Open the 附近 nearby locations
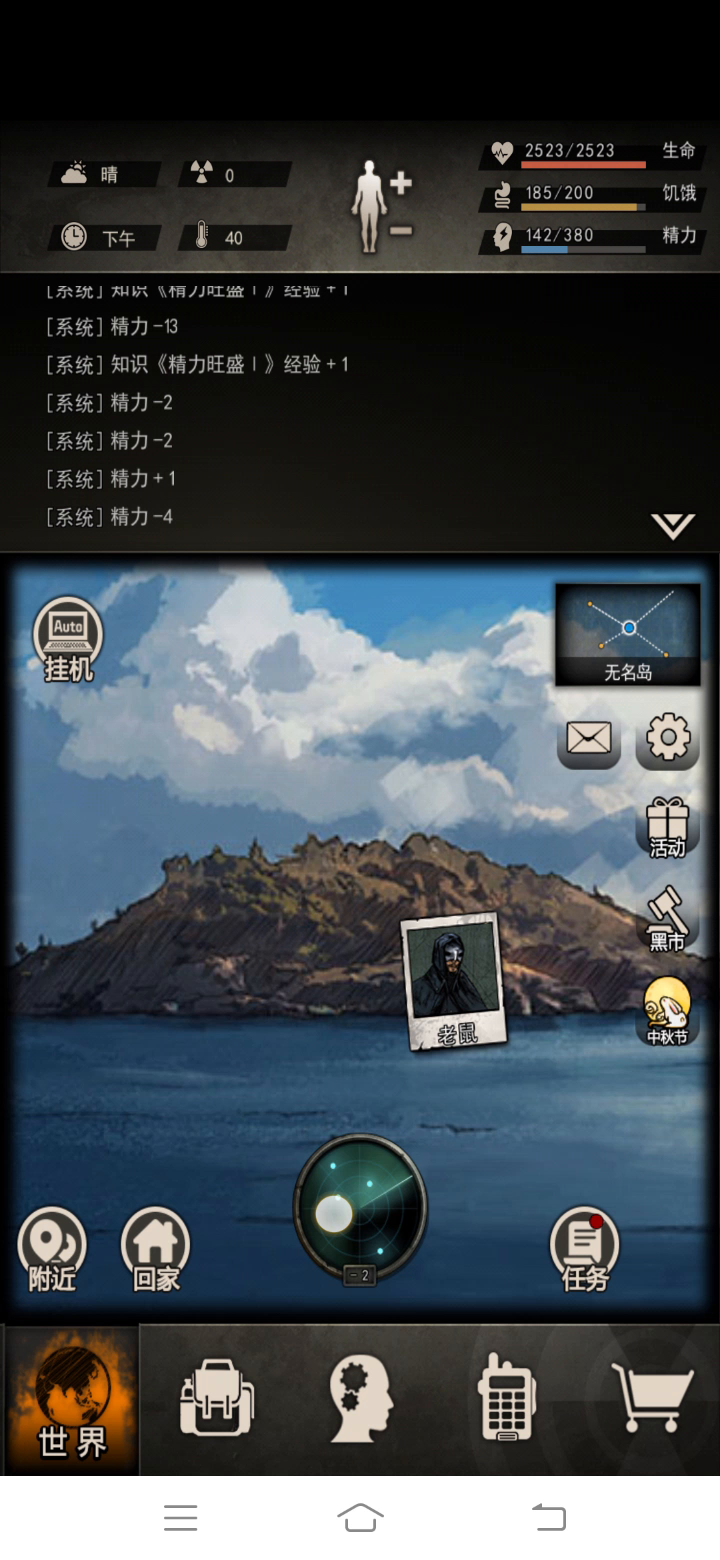Screen dimensions: 720x1560 [x=52, y=1250]
